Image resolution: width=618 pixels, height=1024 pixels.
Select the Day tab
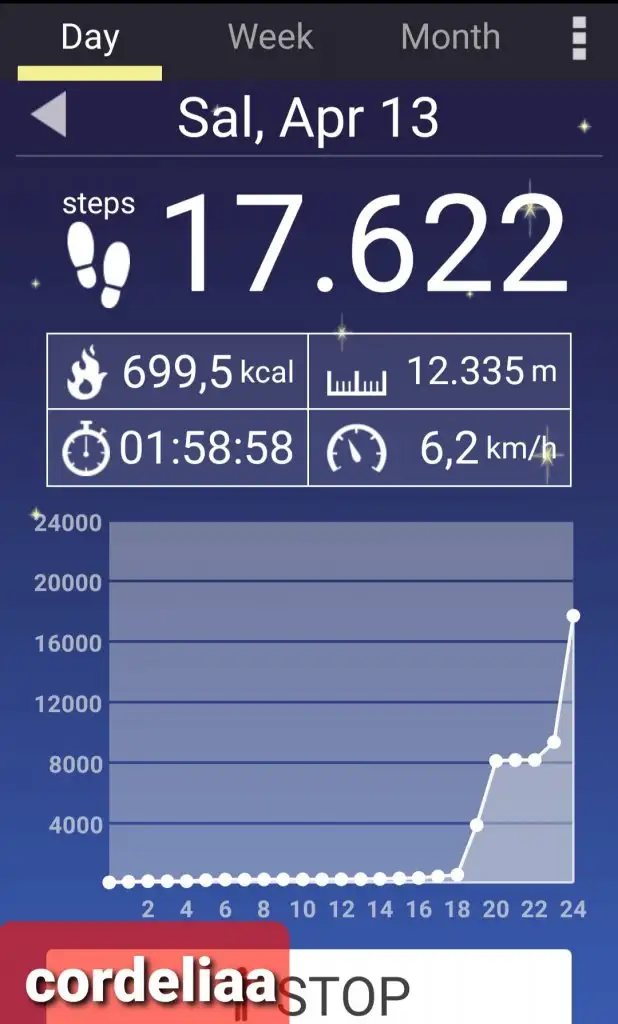90,38
